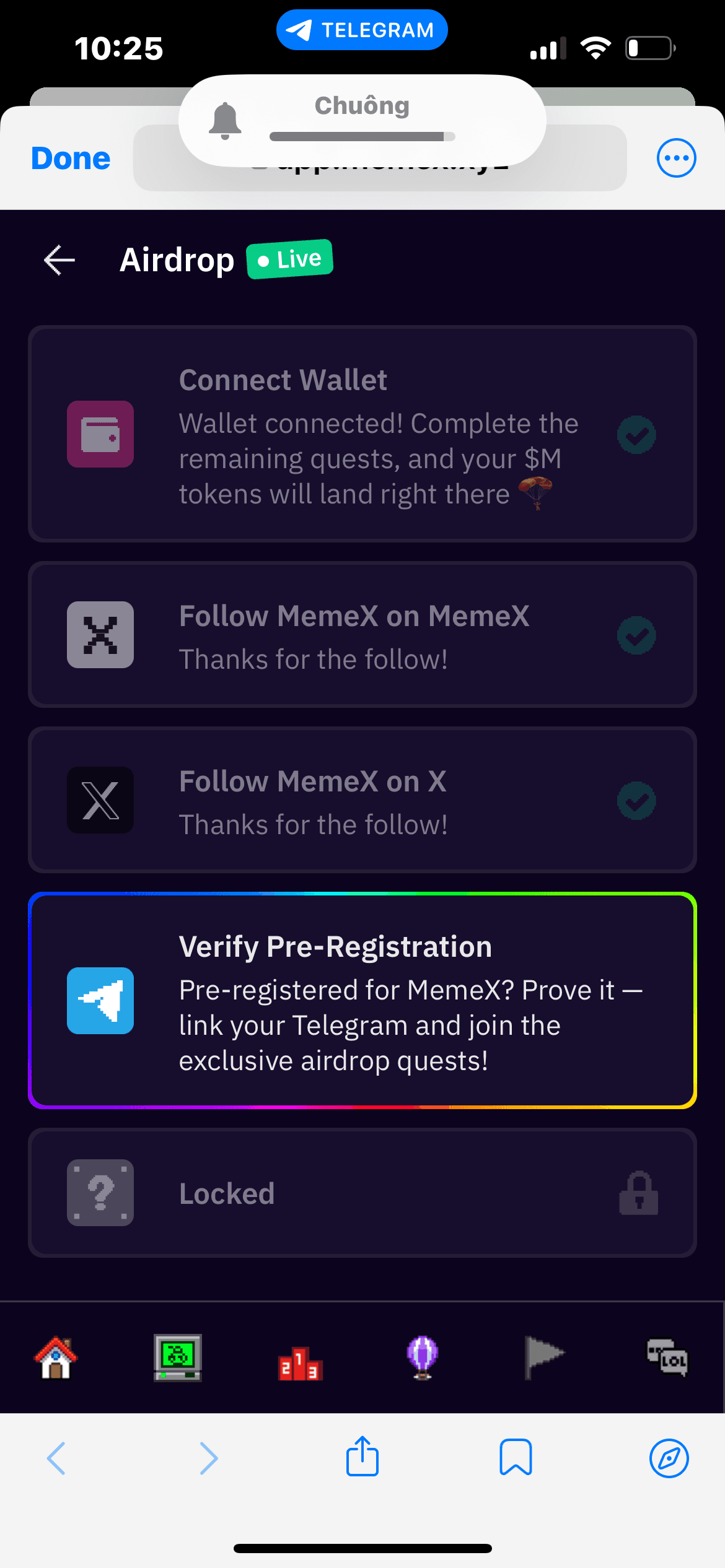The image size is (725, 1568).
Task: Switch to the house home tab
Action: click(56, 1357)
